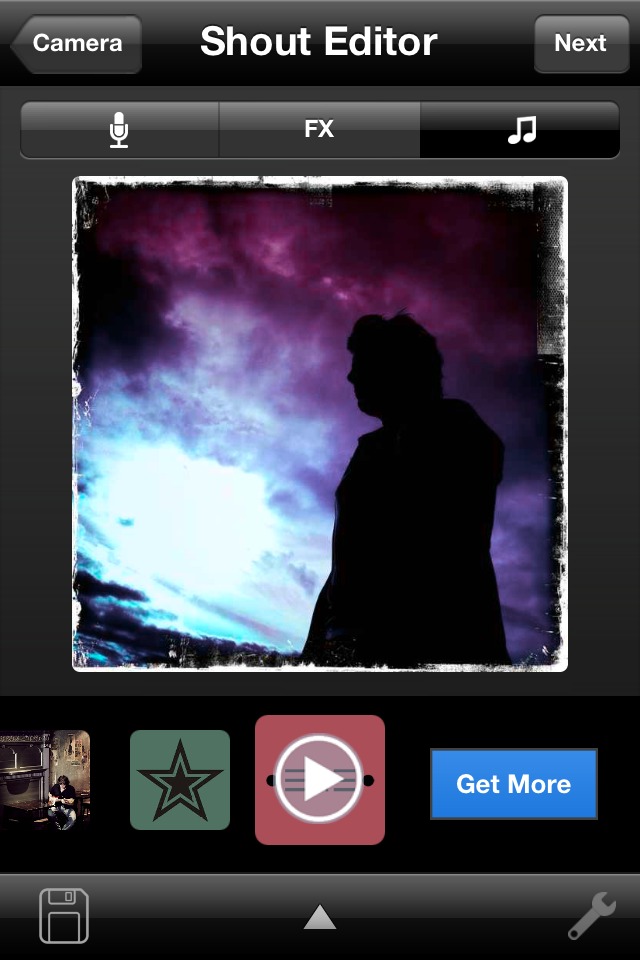Expand the panel with the up arrow
Screen dimensions: 640x960
[x=319, y=916]
